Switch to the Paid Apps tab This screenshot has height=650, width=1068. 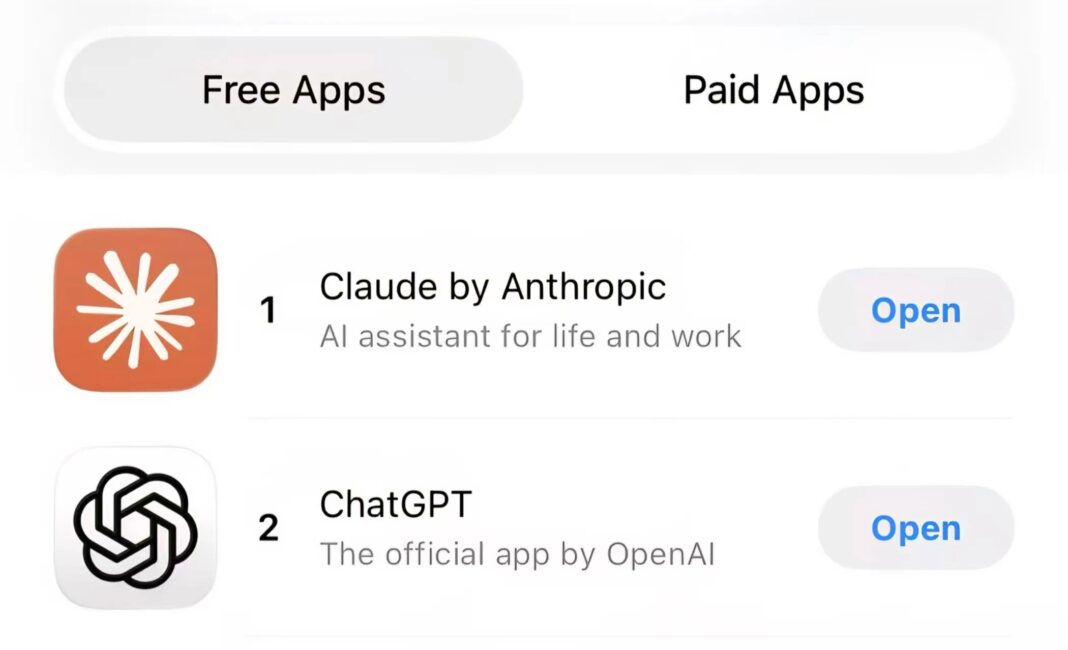click(x=773, y=91)
